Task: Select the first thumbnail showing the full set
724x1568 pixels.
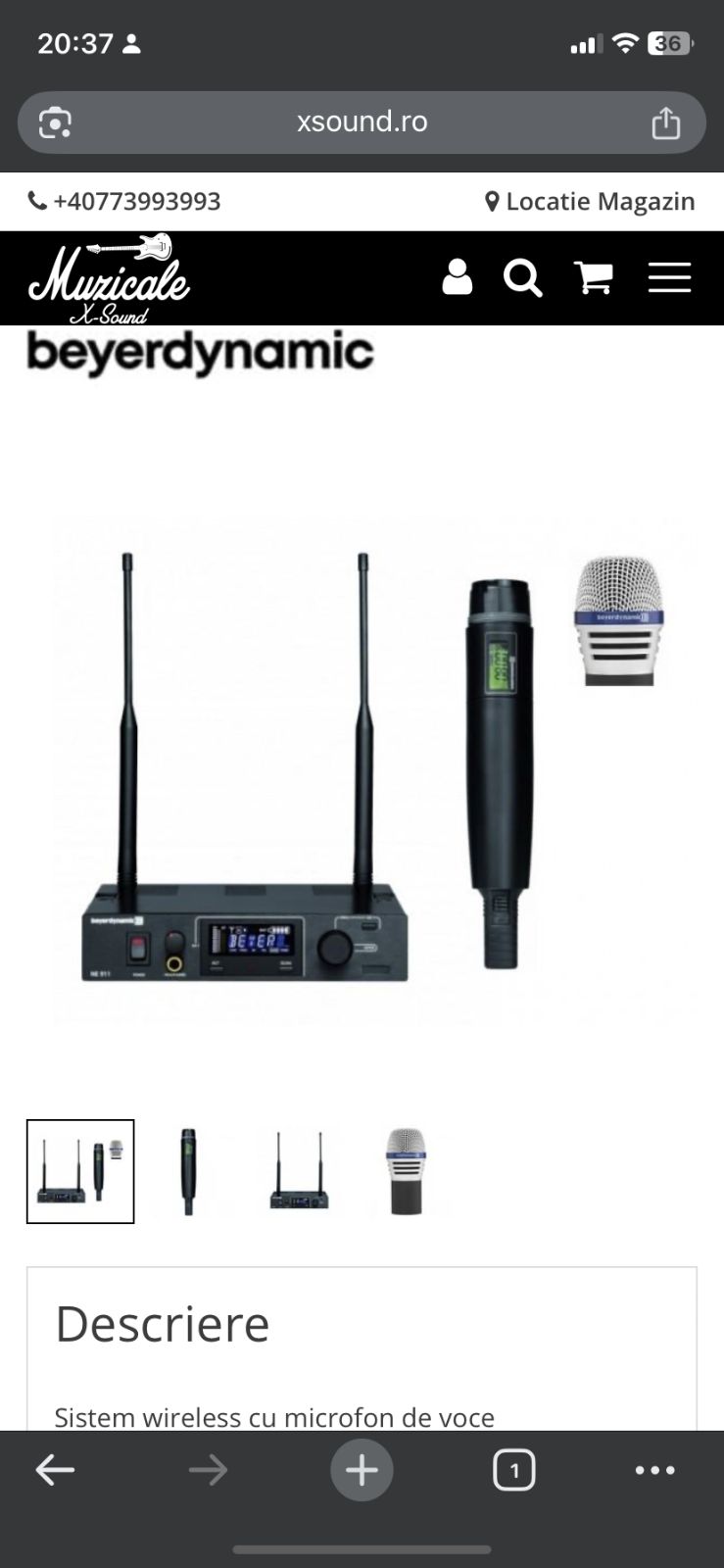Action: click(x=80, y=1171)
